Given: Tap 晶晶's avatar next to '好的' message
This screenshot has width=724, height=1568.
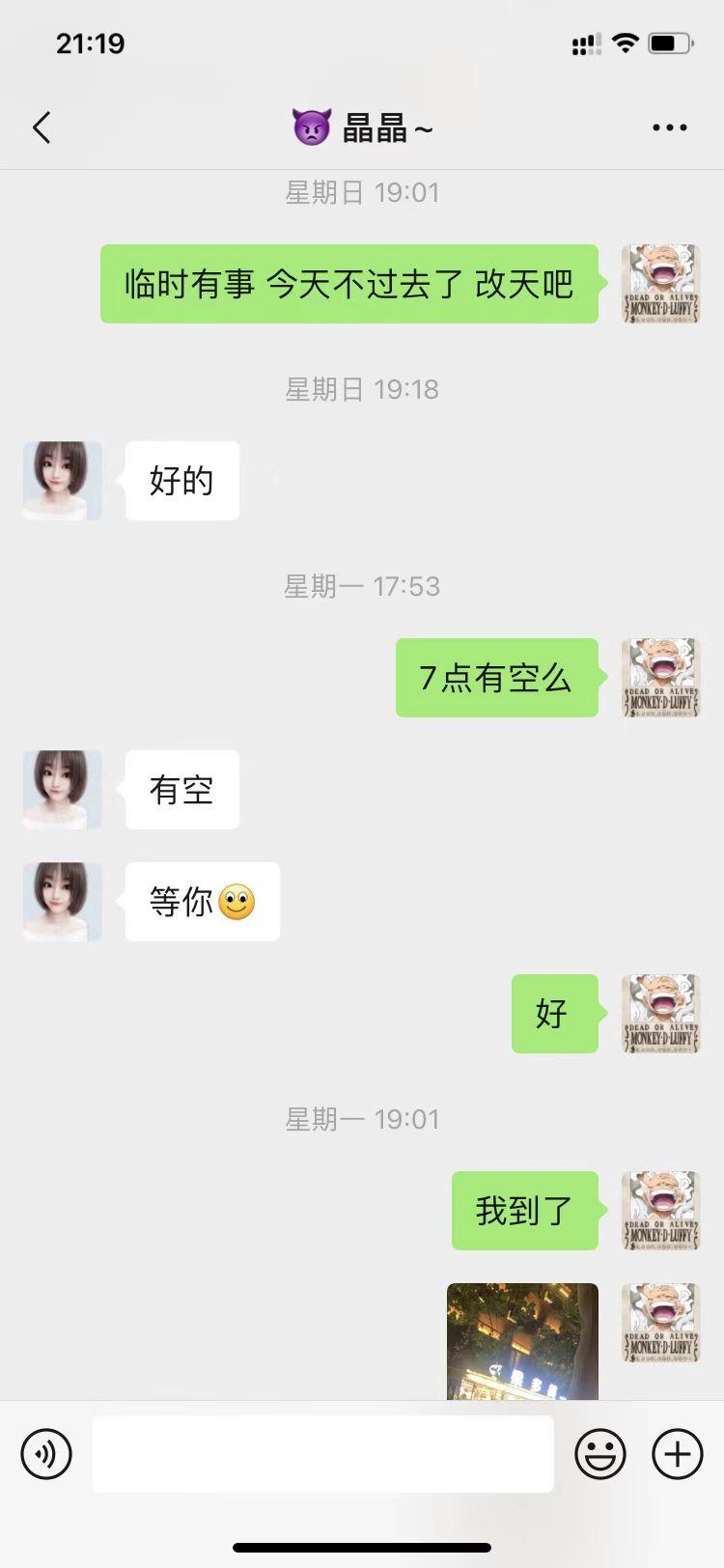Looking at the screenshot, I should pyautogui.click(x=61, y=480).
